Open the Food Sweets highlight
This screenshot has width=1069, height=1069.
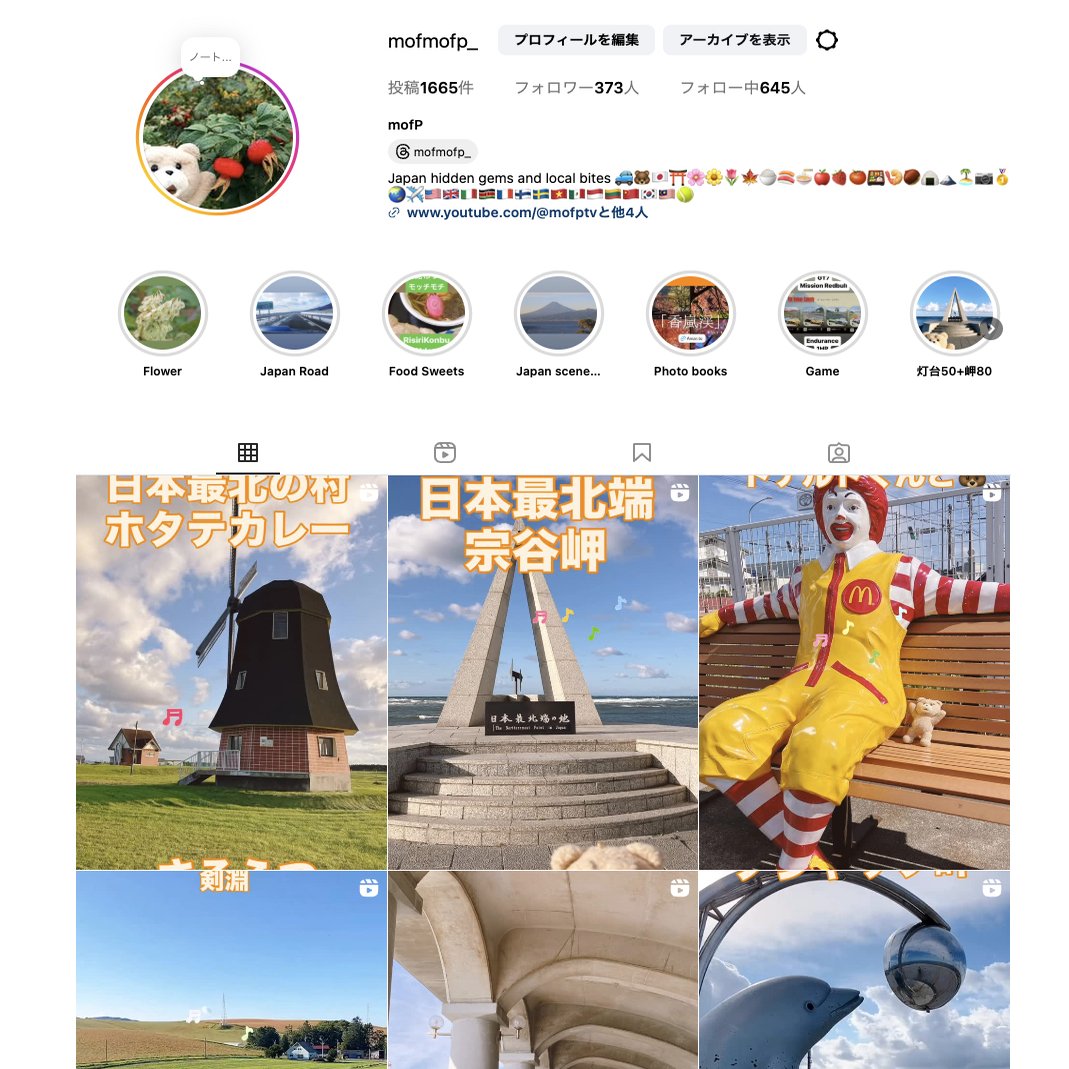[426, 314]
